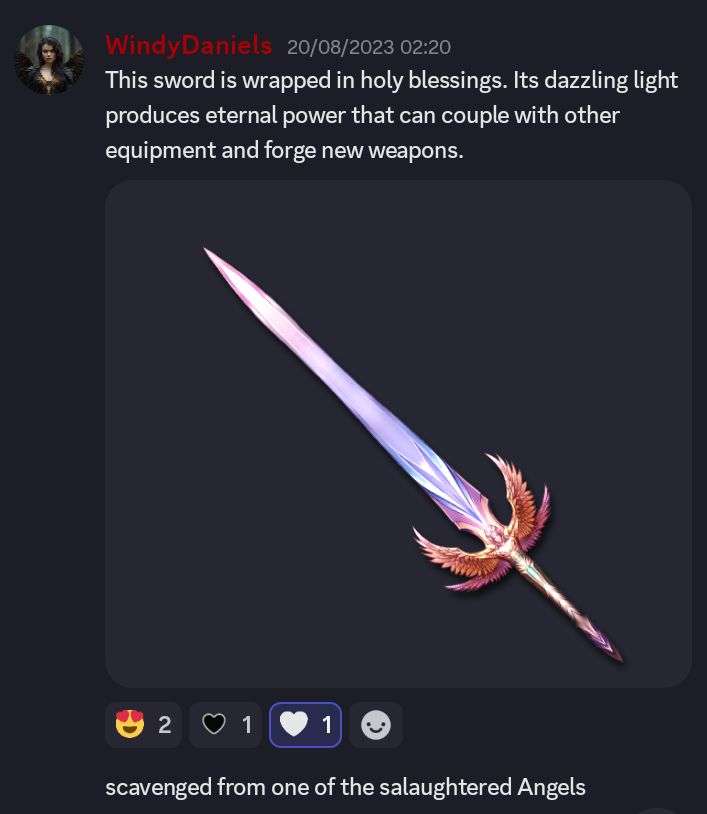Add a heart-eyes emoji reaction
This screenshot has width=707, height=814.
point(143,725)
